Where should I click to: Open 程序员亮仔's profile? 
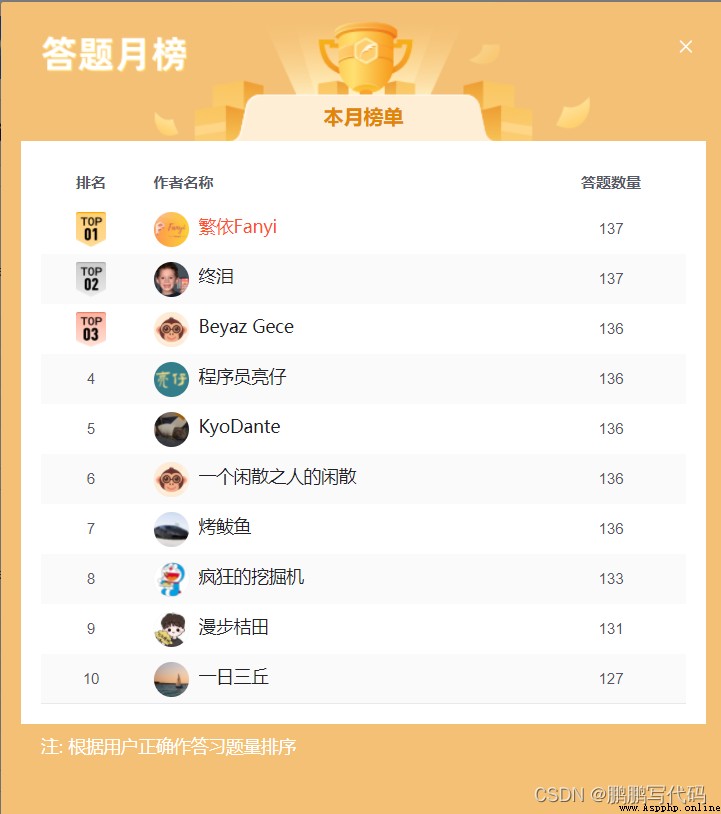242,377
